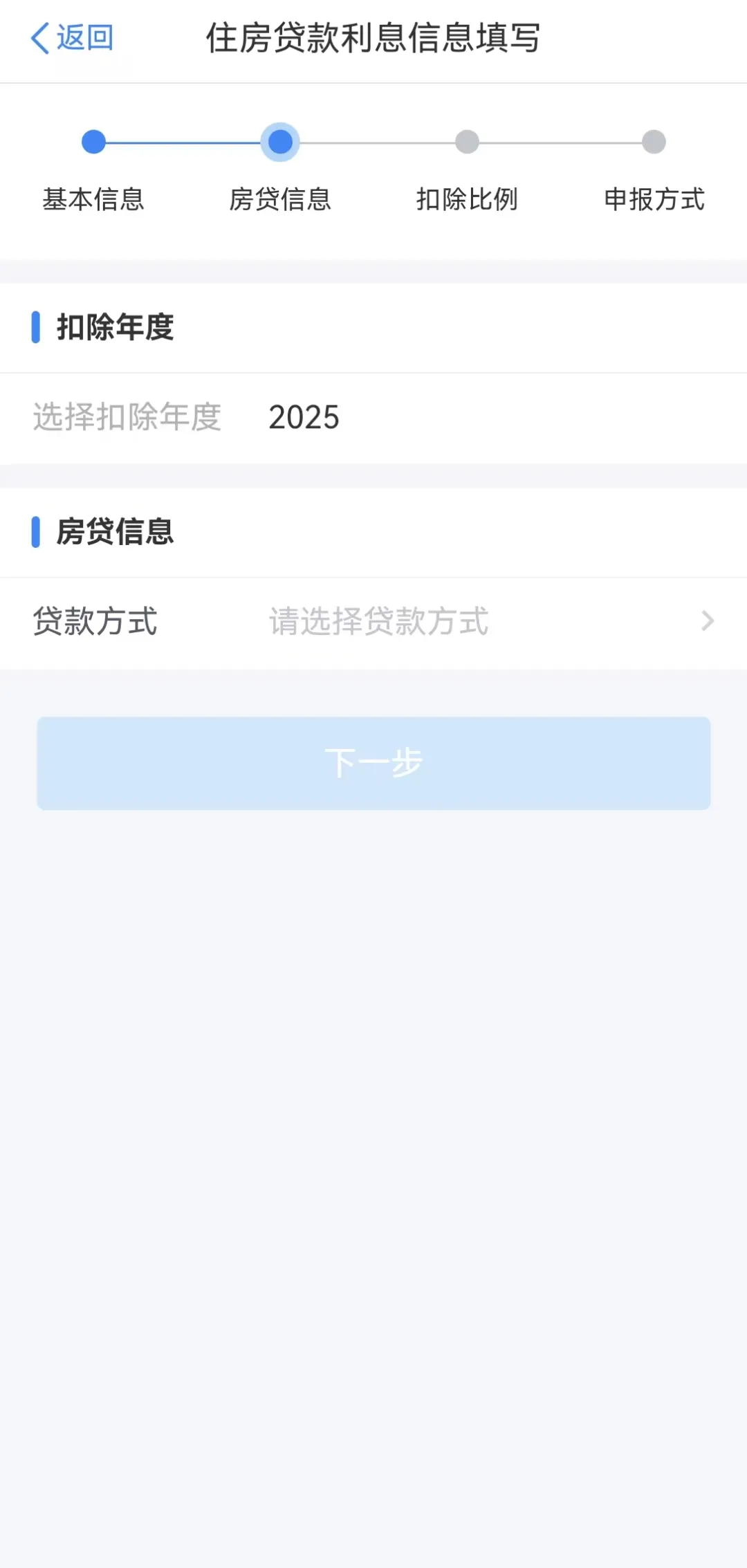Screen dimensions: 747x1568
Task: Go back via 返回
Action: click(x=72, y=38)
